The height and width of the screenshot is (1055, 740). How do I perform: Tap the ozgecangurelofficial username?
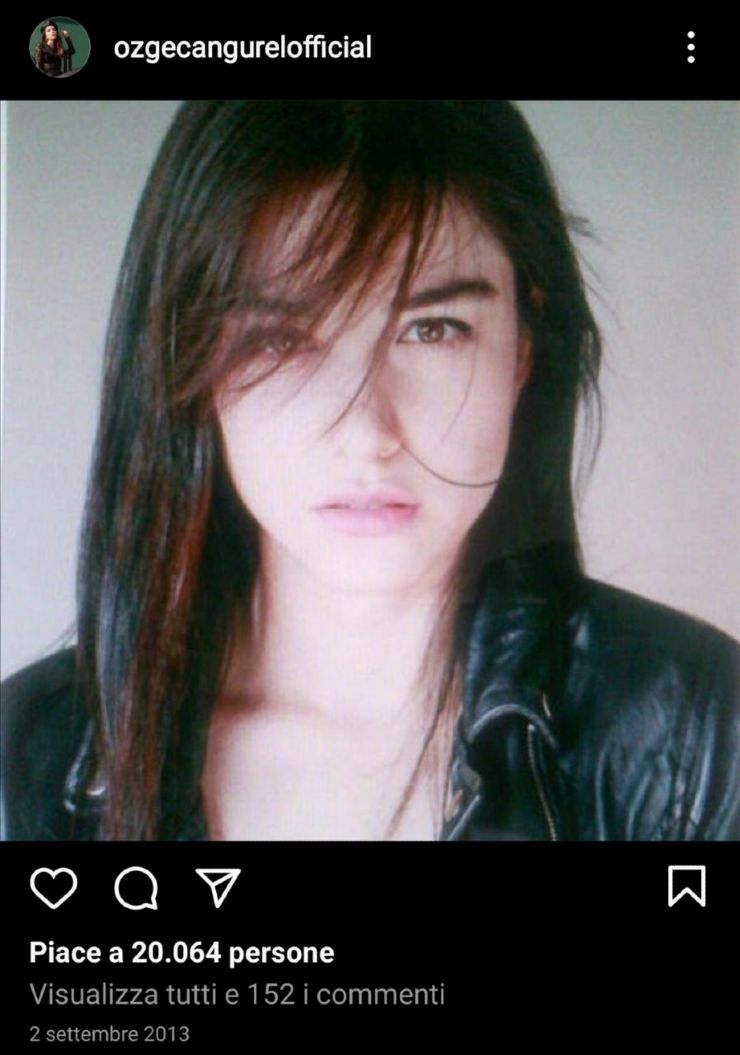coord(242,47)
